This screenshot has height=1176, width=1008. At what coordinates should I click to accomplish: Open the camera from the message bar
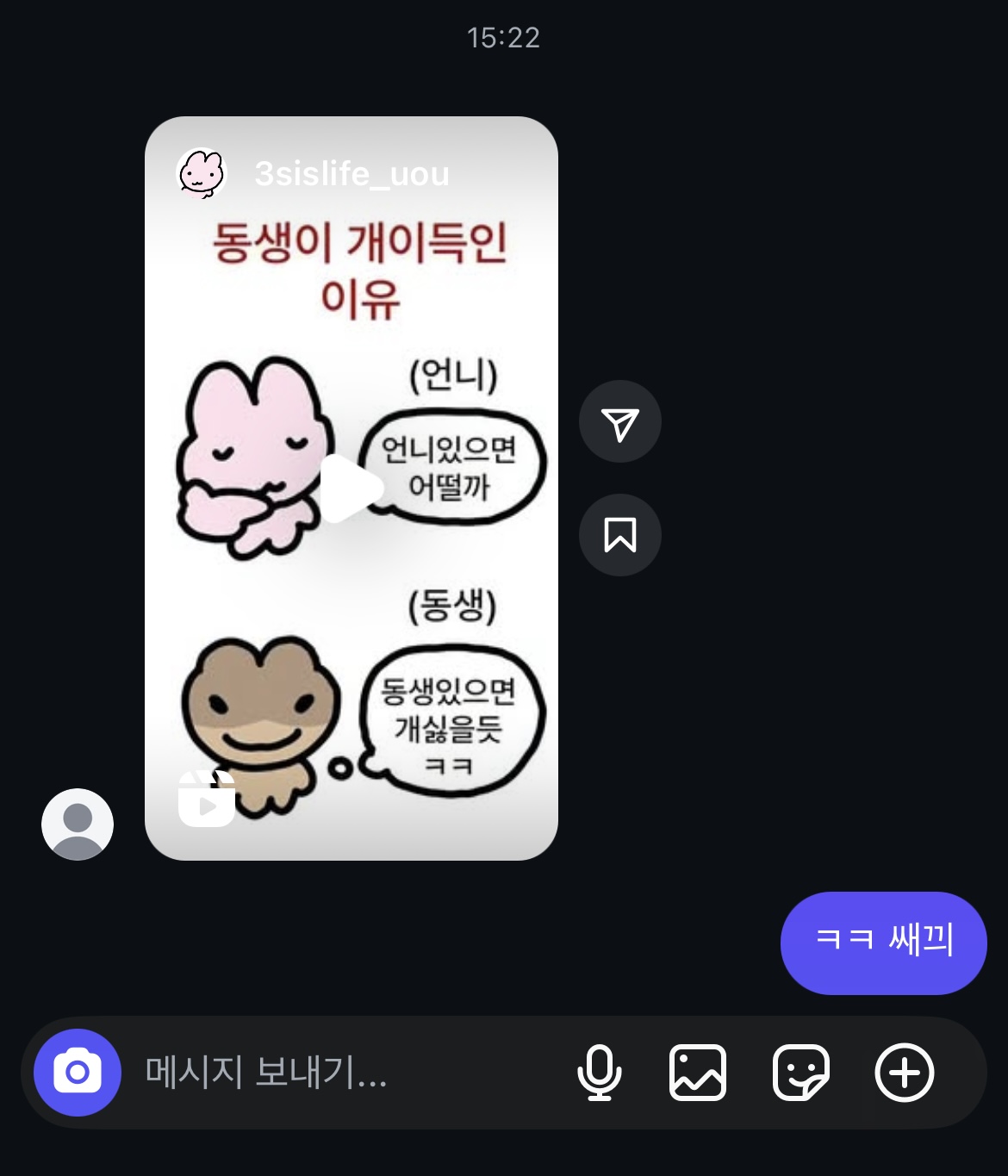click(78, 1073)
